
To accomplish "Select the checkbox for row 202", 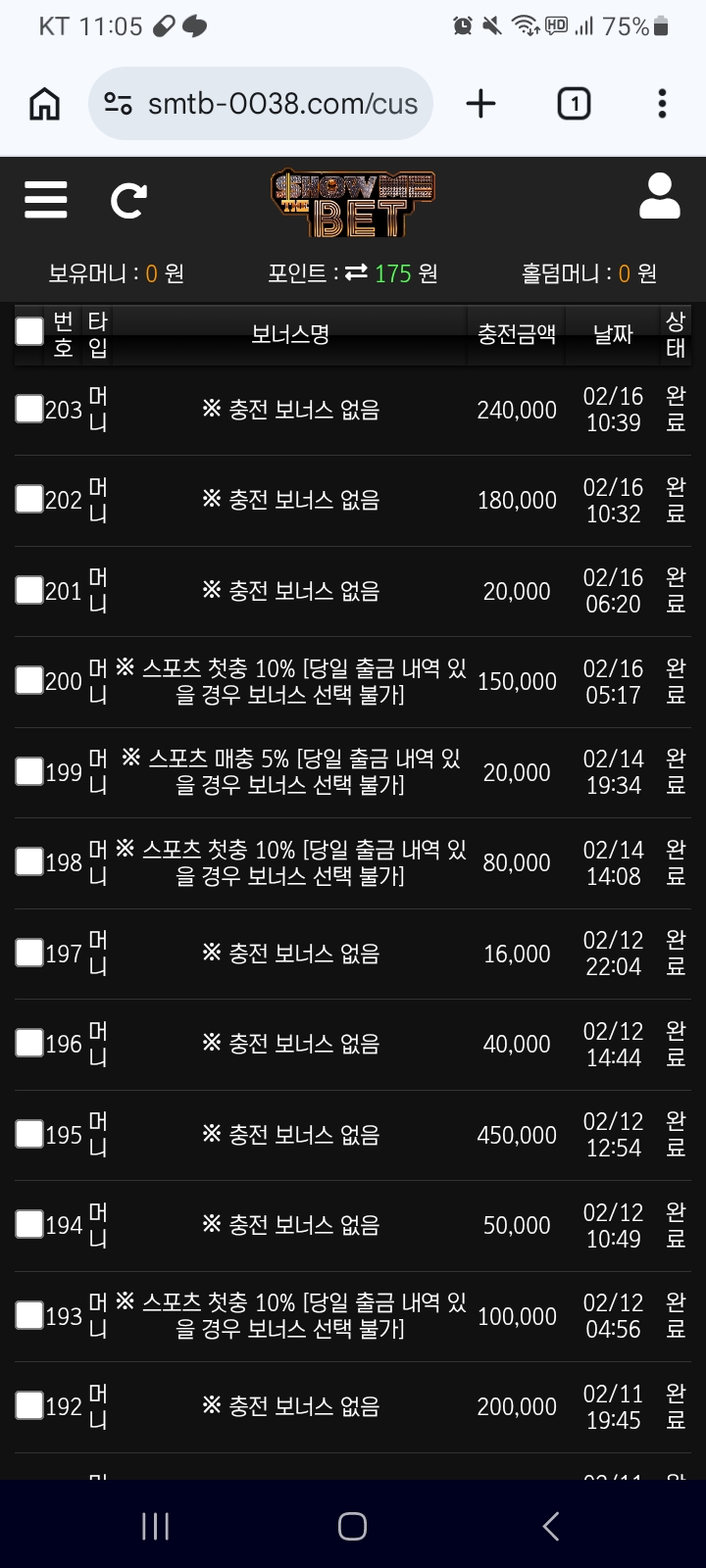I will [x=29, y=500].
